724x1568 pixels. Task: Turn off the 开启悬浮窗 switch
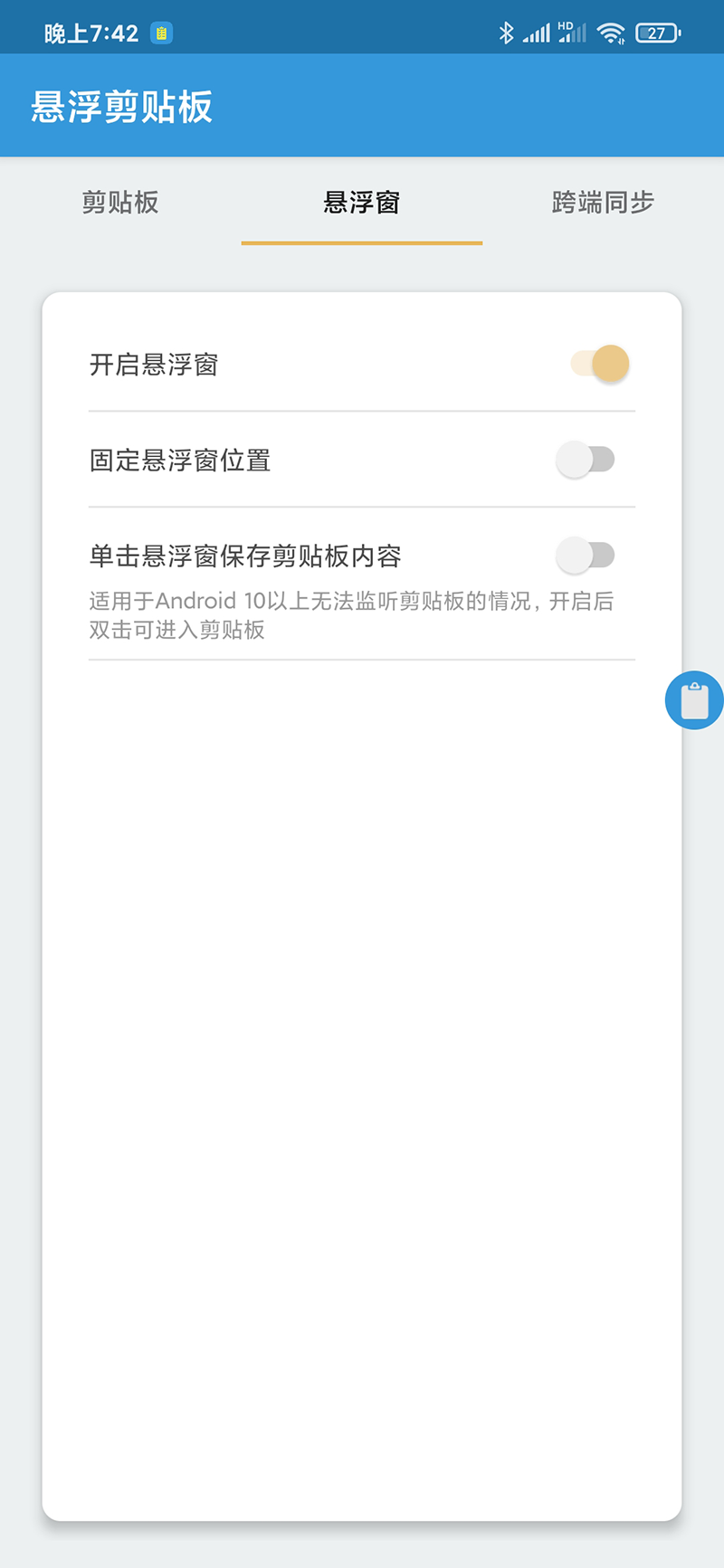pyautogui.click(x=600, y=364)
